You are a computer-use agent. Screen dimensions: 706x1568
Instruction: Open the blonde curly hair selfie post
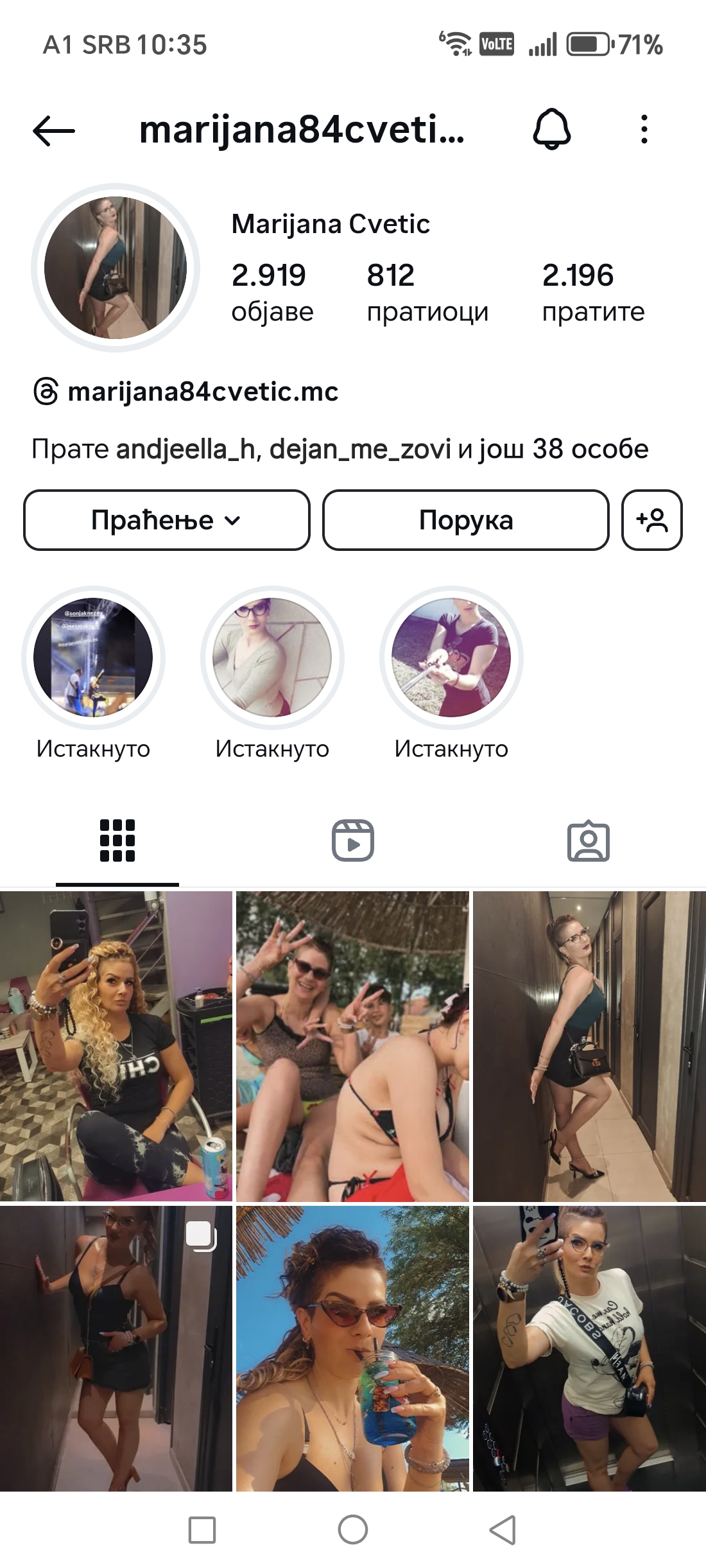[116, 1046]
